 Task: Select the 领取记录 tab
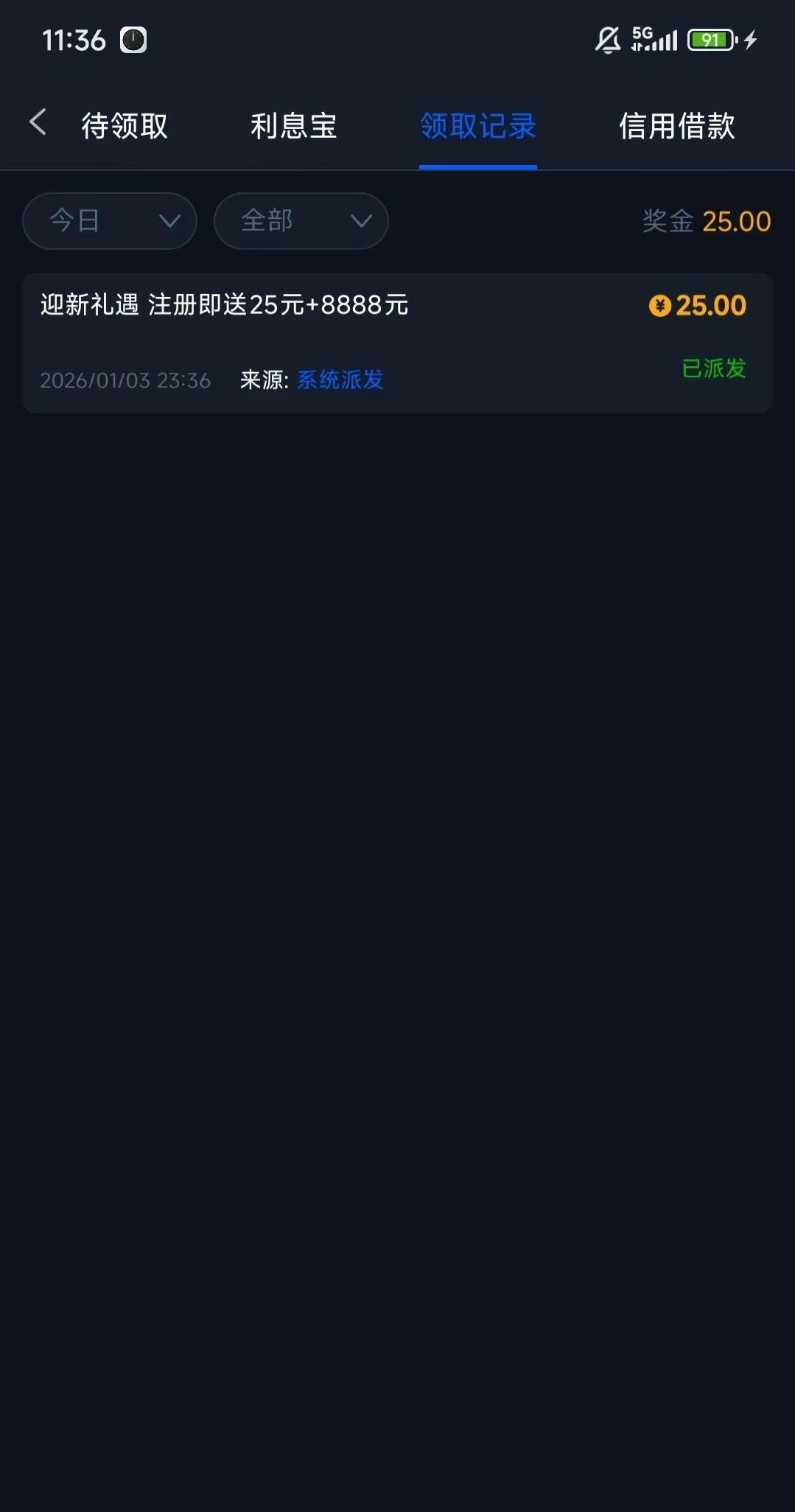(477, 126)
